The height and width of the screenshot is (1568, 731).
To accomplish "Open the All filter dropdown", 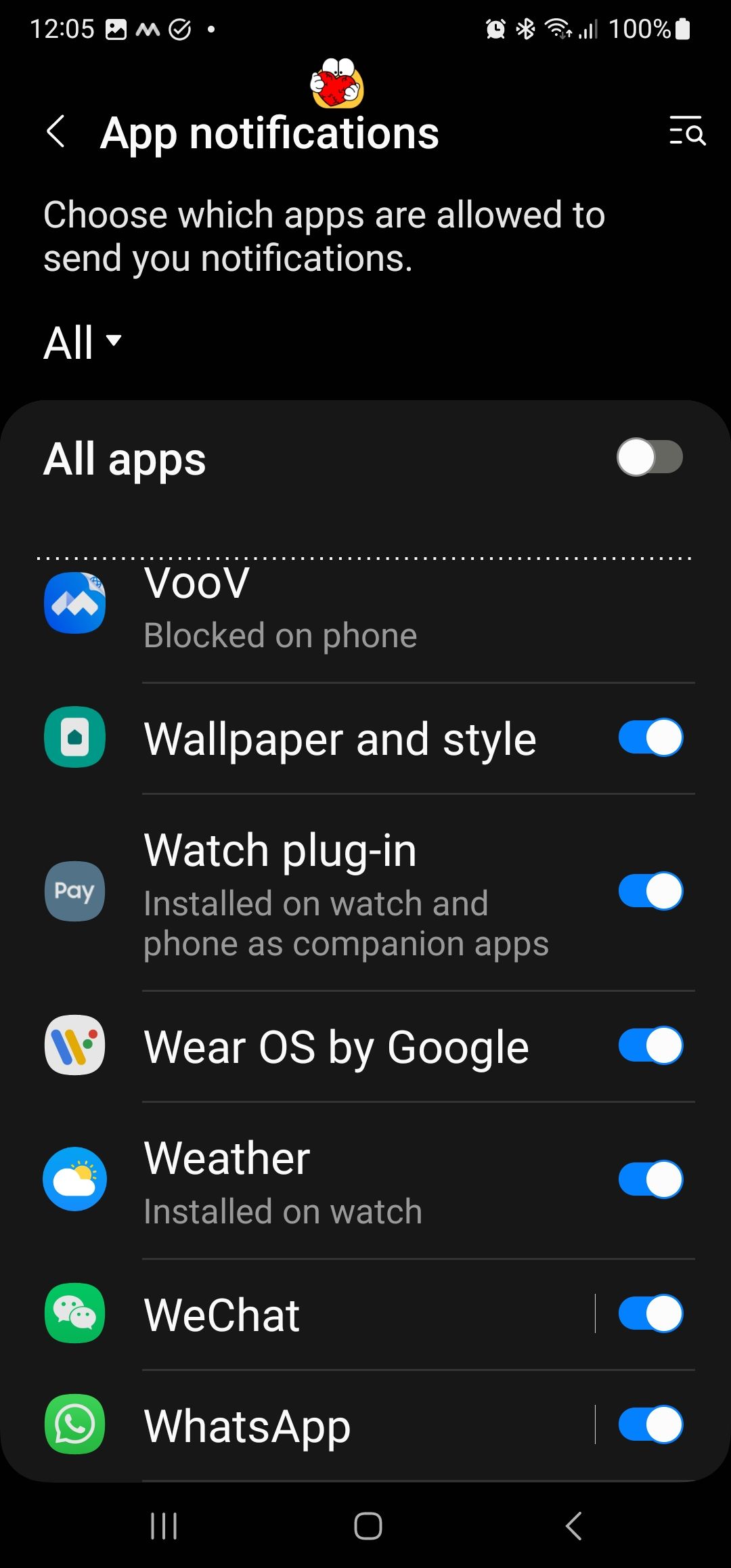I will 83,342.
